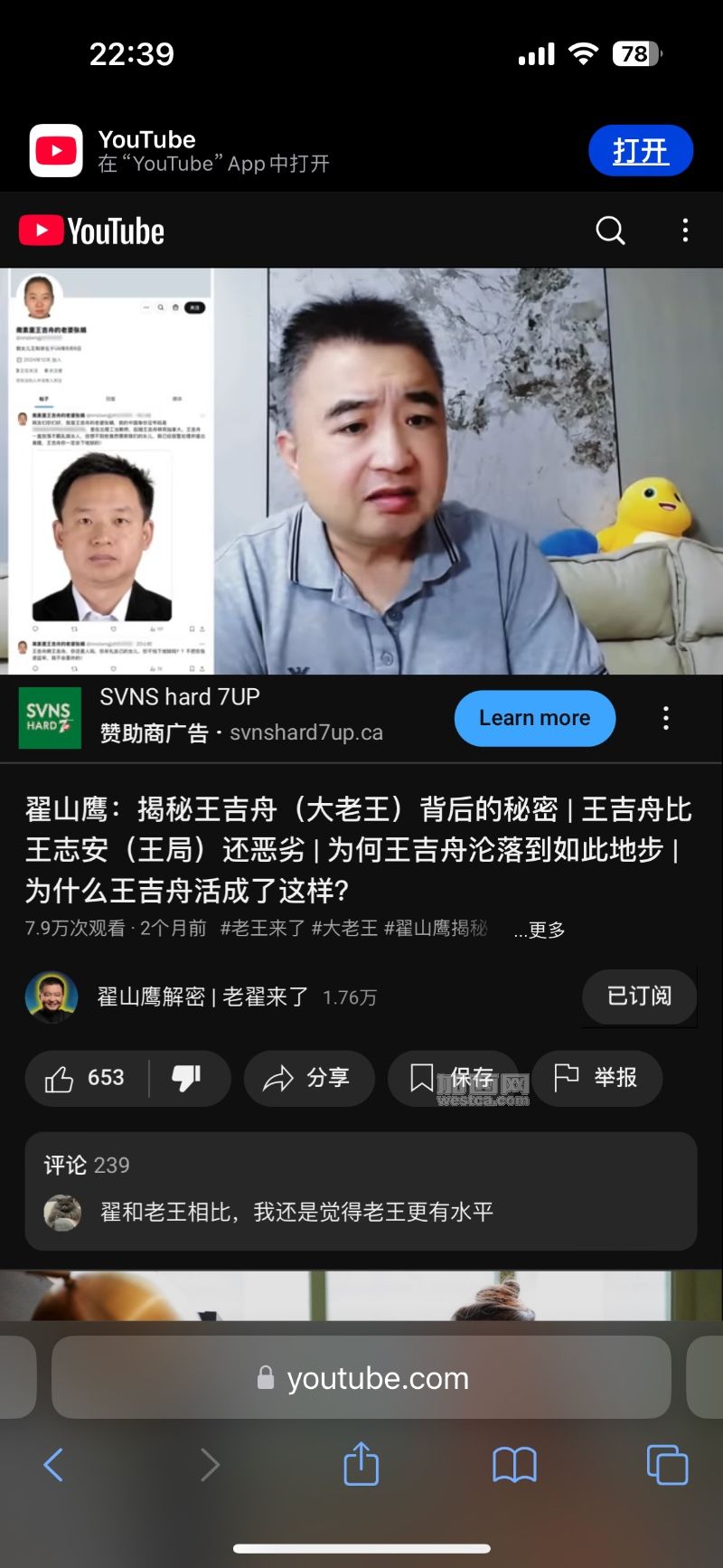
Task: Go back in Safari
Action: [54, 1465]
